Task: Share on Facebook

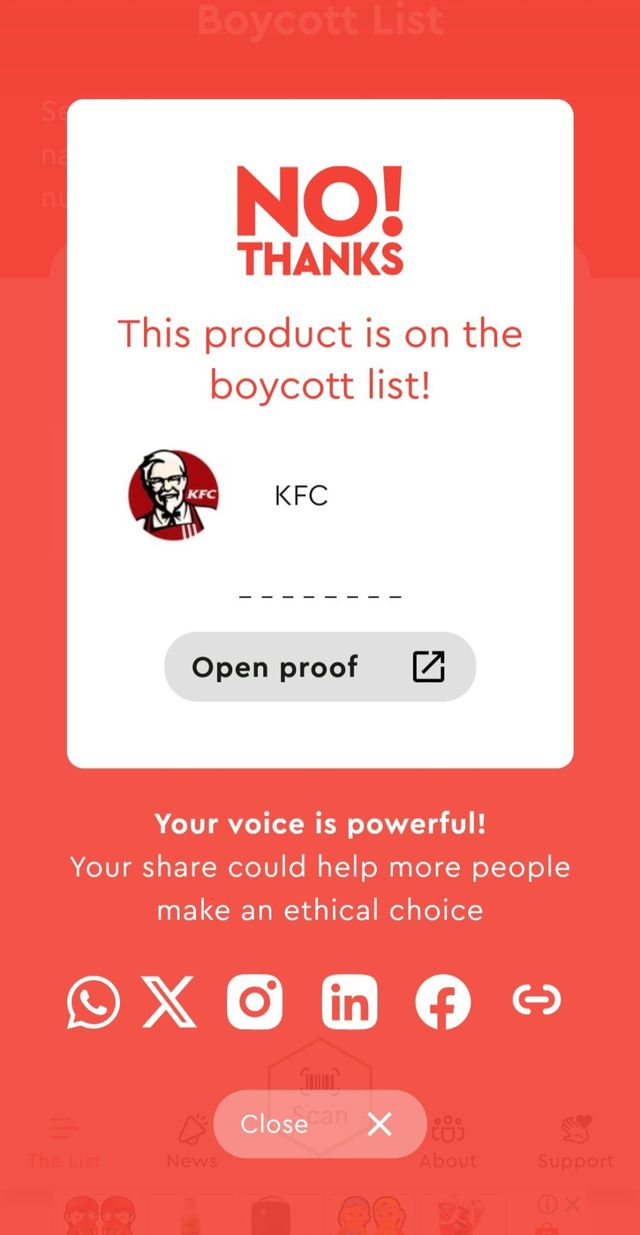Action: [442, 1001]
